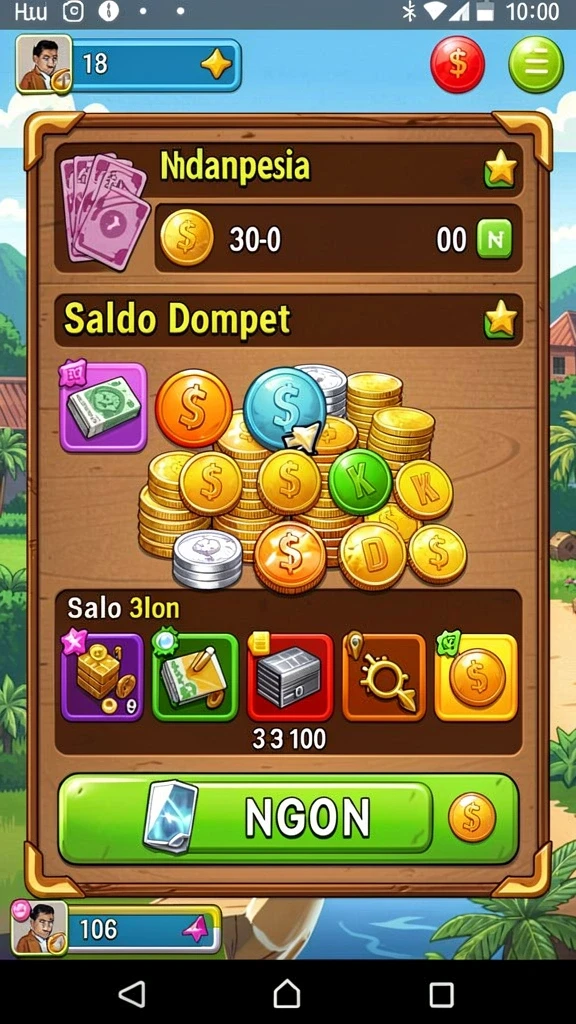Open the green menu button
This screenshot has height=1024, width=576.
536,65
